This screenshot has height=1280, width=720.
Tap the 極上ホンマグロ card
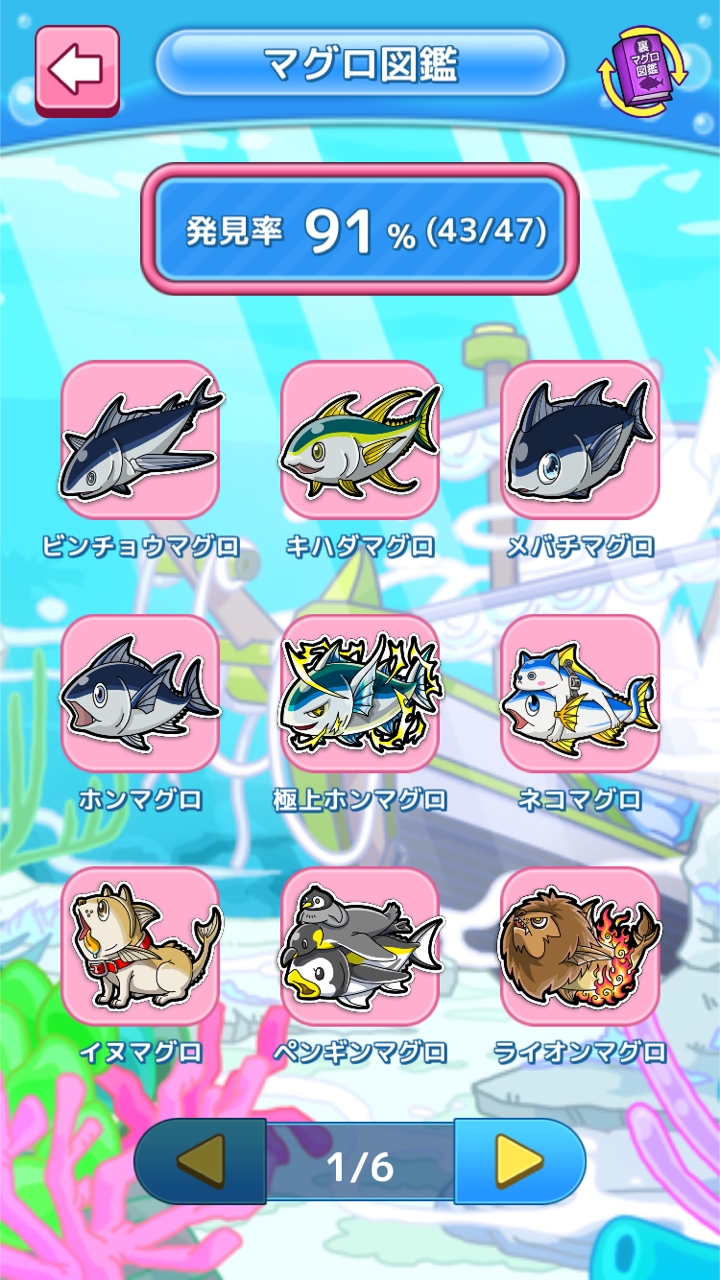tap(360, 693)
